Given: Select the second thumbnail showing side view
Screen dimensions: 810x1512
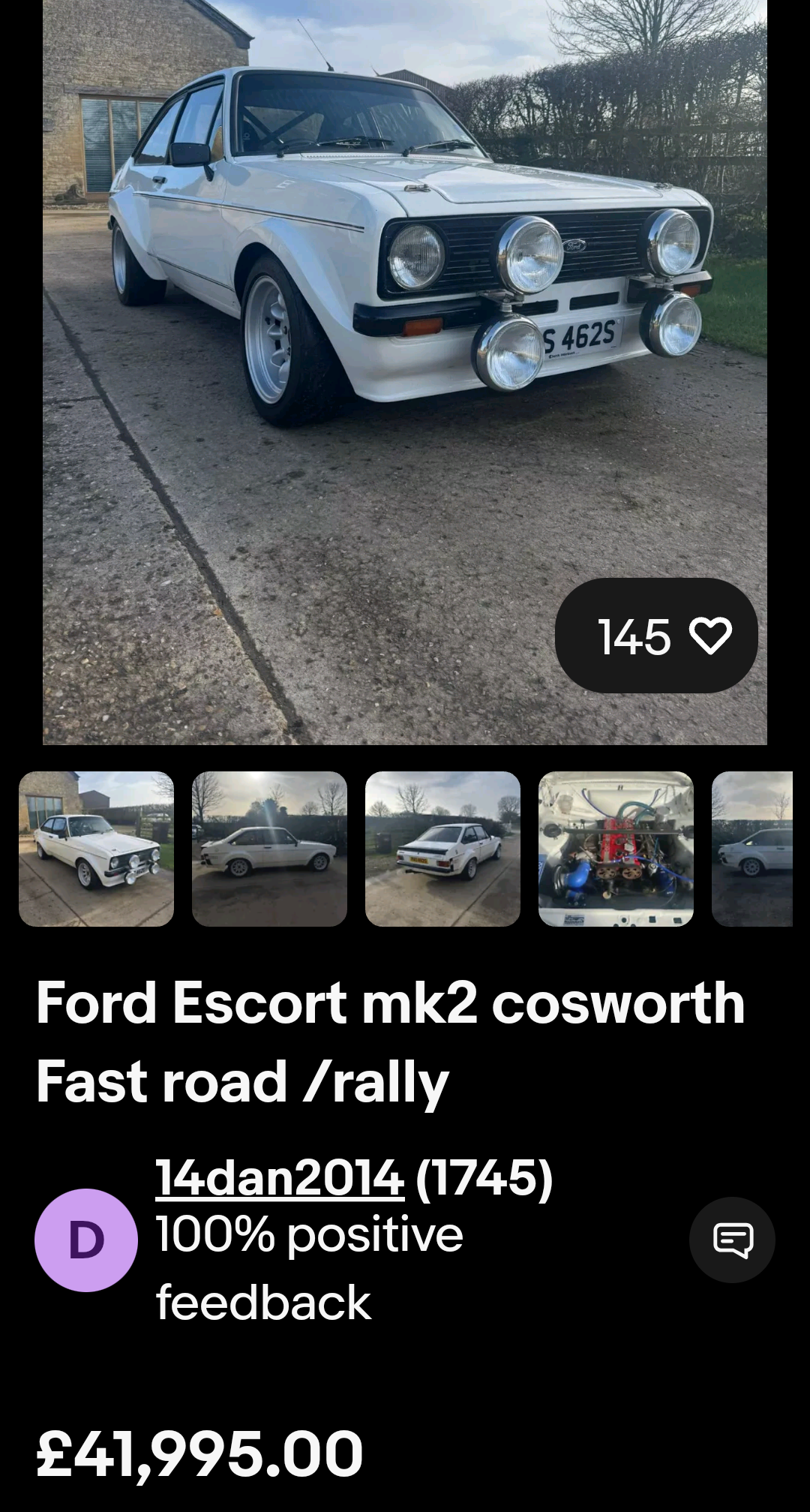Looking at the screenshot, I should tap(269, 849).
